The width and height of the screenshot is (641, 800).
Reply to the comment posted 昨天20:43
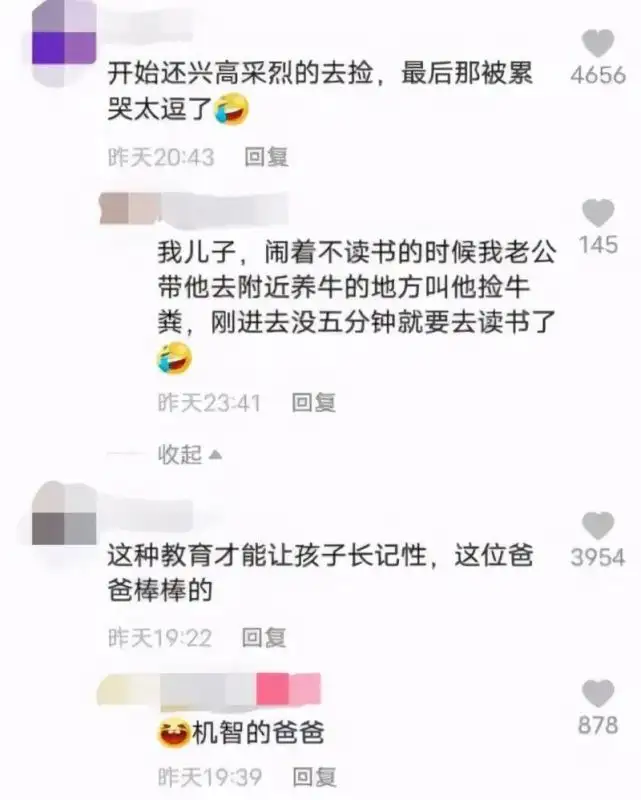click(266, 157)
